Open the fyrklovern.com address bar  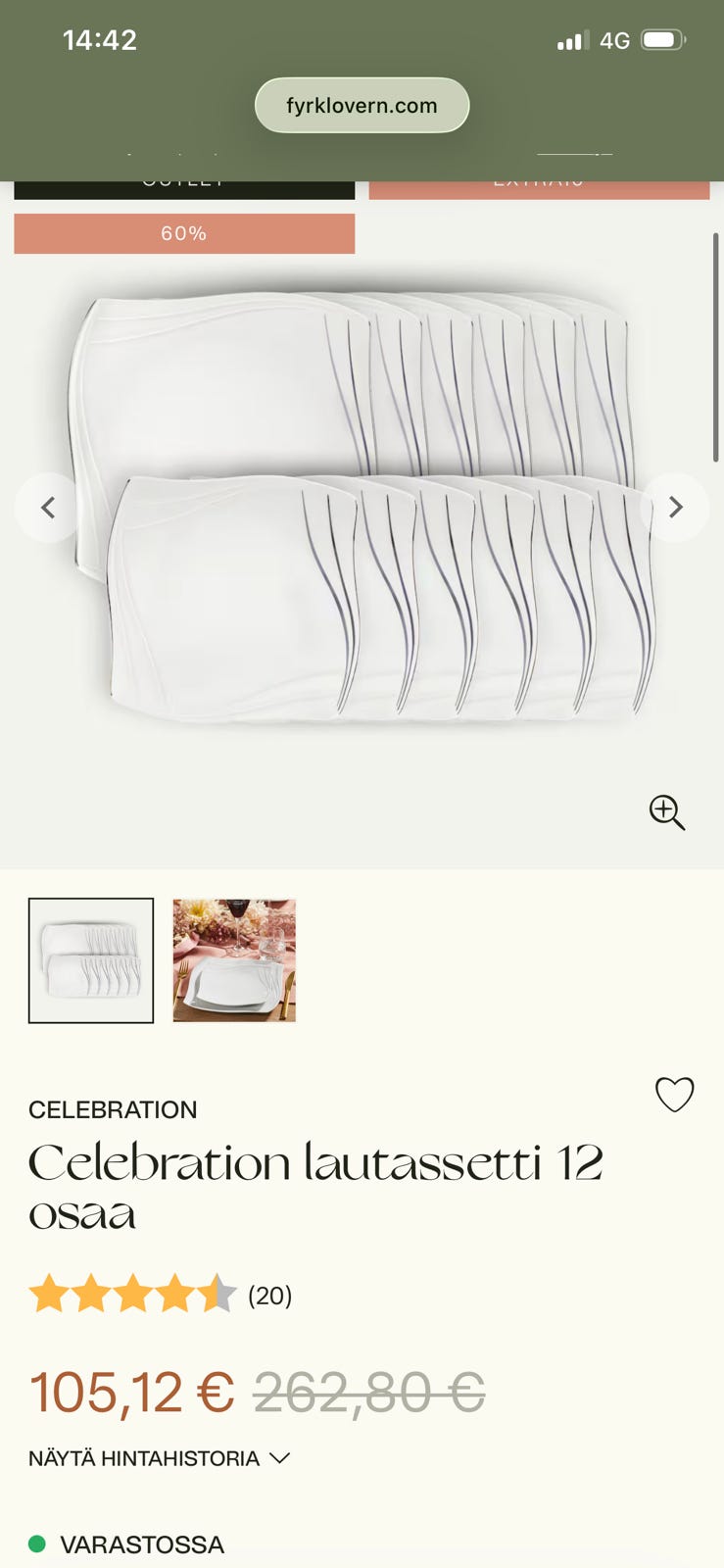point(362,106)
